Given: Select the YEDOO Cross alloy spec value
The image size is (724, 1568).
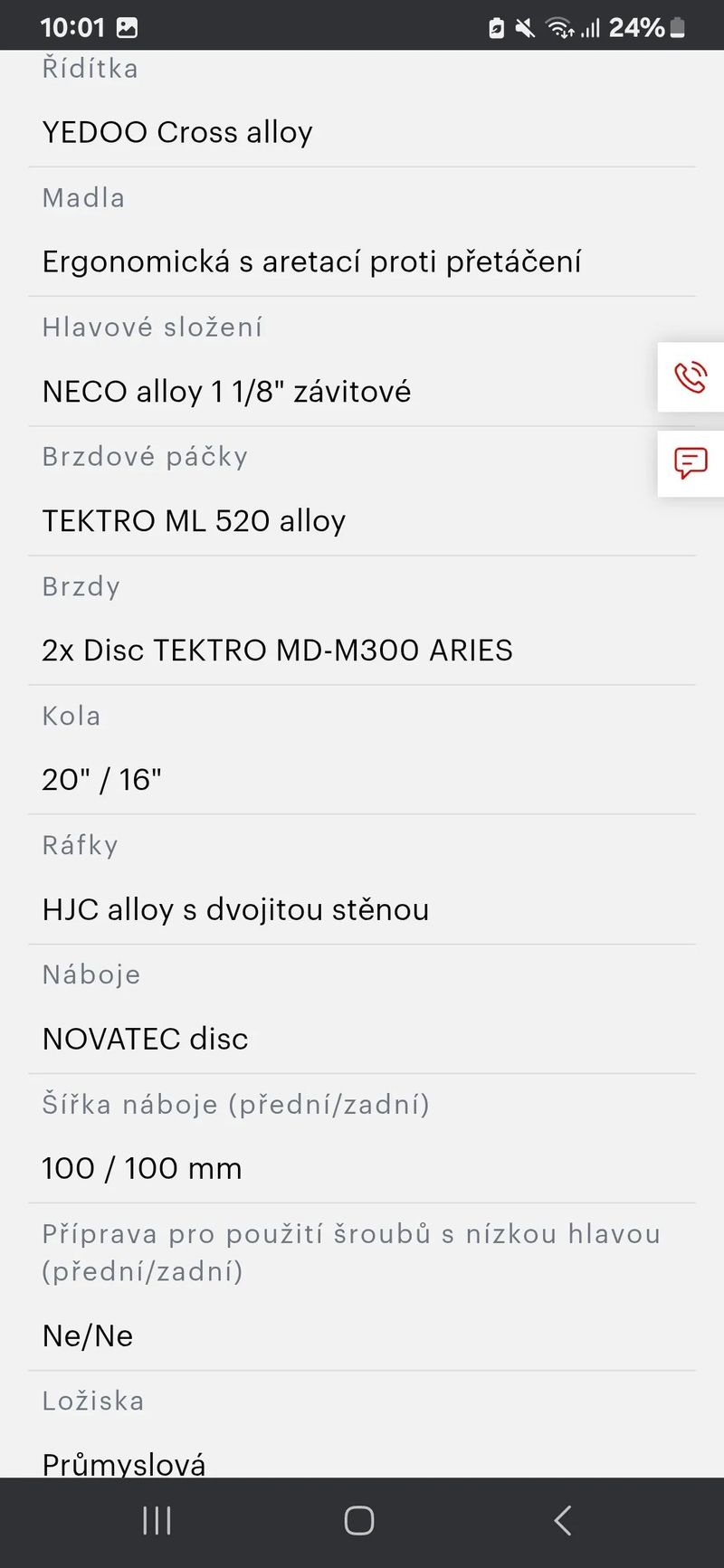Looking at the screenshot, I should [177, 132].
